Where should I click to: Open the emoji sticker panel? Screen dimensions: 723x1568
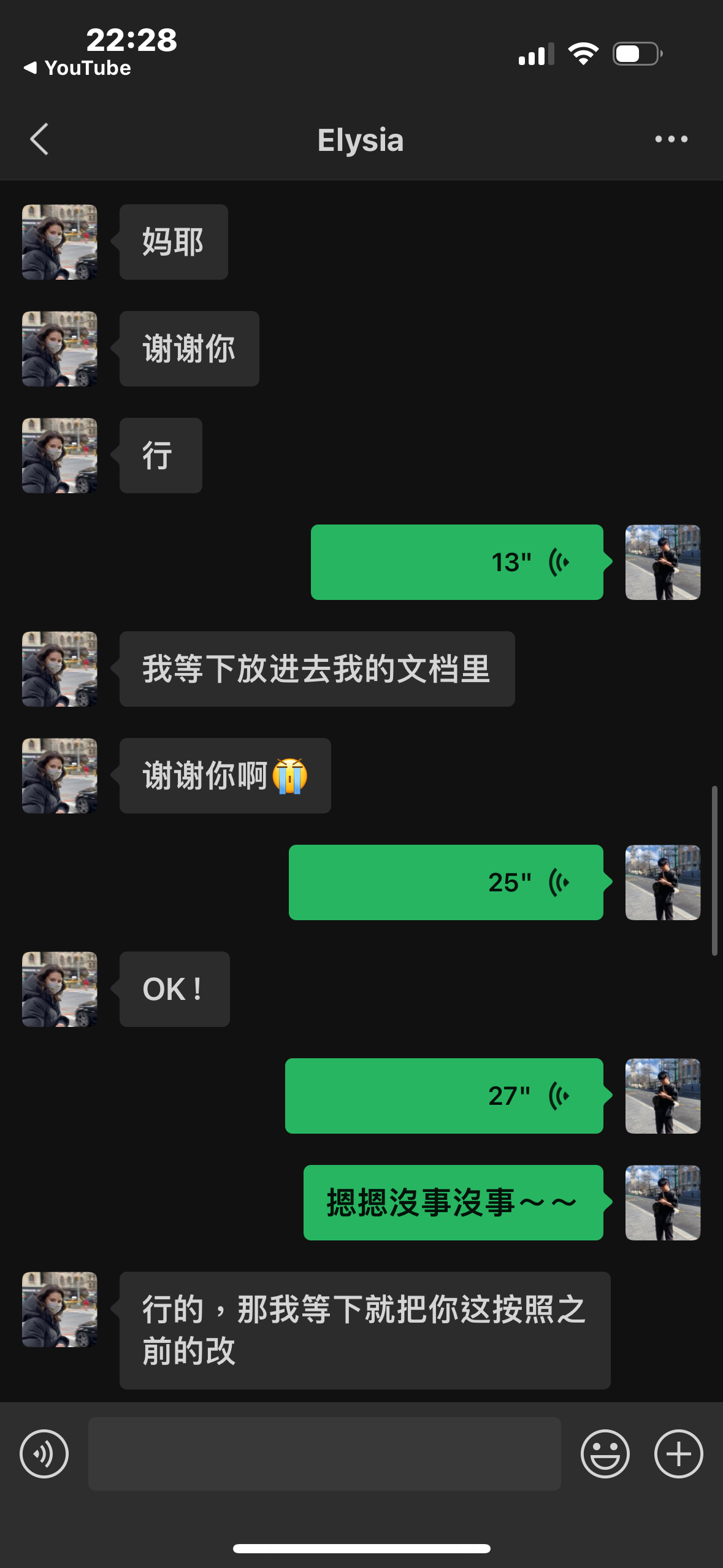(605, 1453)
